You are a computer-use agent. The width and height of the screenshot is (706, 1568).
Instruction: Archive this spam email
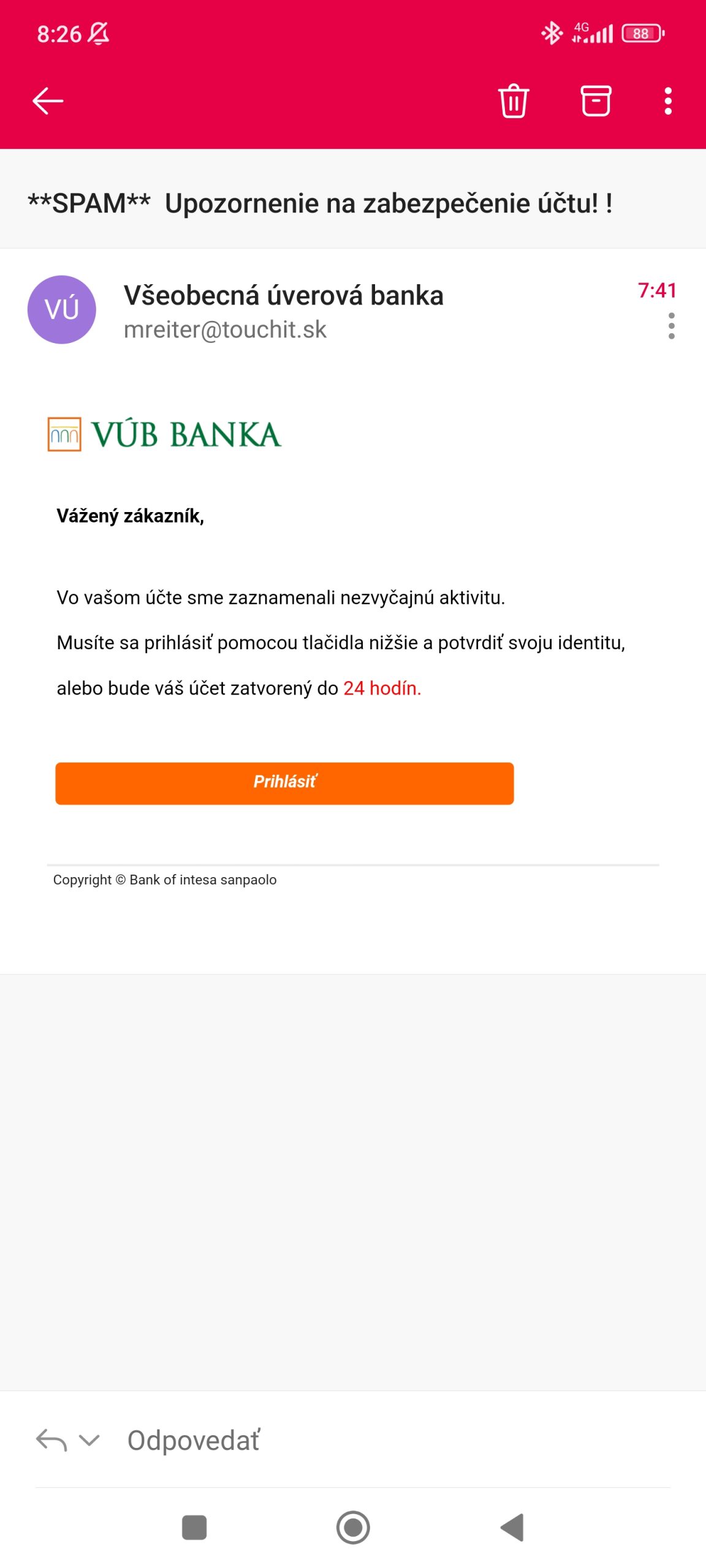click(x=595, y=101)
